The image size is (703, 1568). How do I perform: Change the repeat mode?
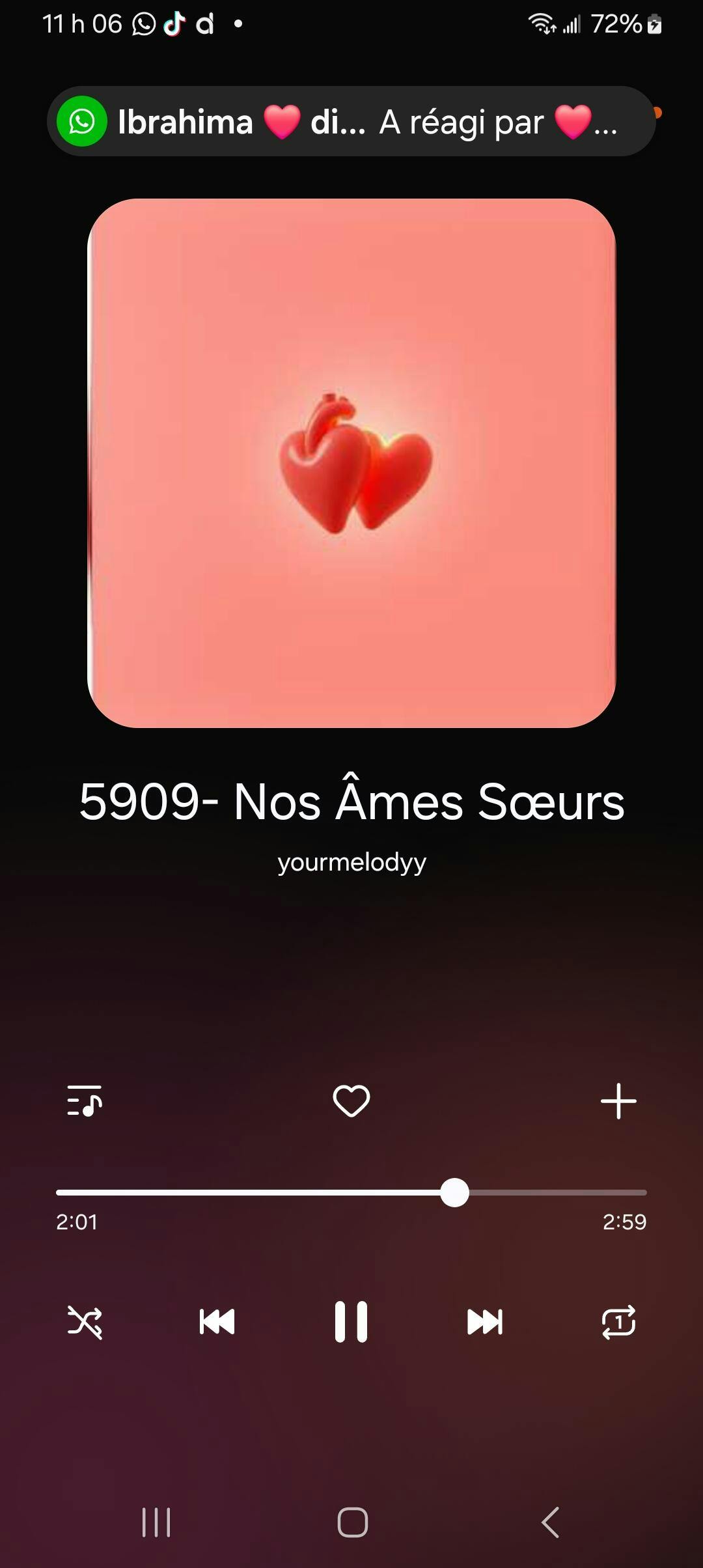(x=618, y=1322)
